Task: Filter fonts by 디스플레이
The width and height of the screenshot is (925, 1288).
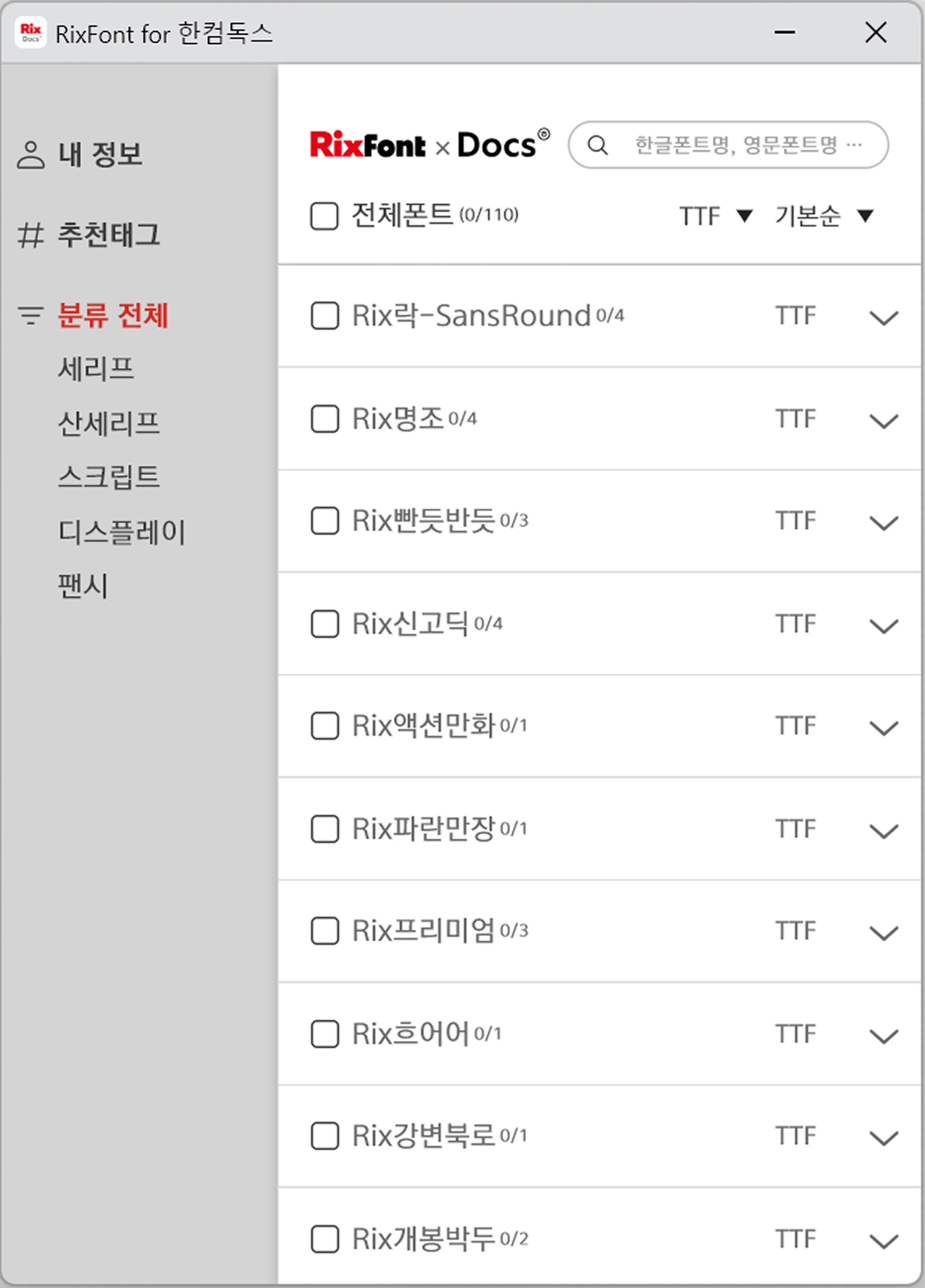Action: tap(121, 532)
